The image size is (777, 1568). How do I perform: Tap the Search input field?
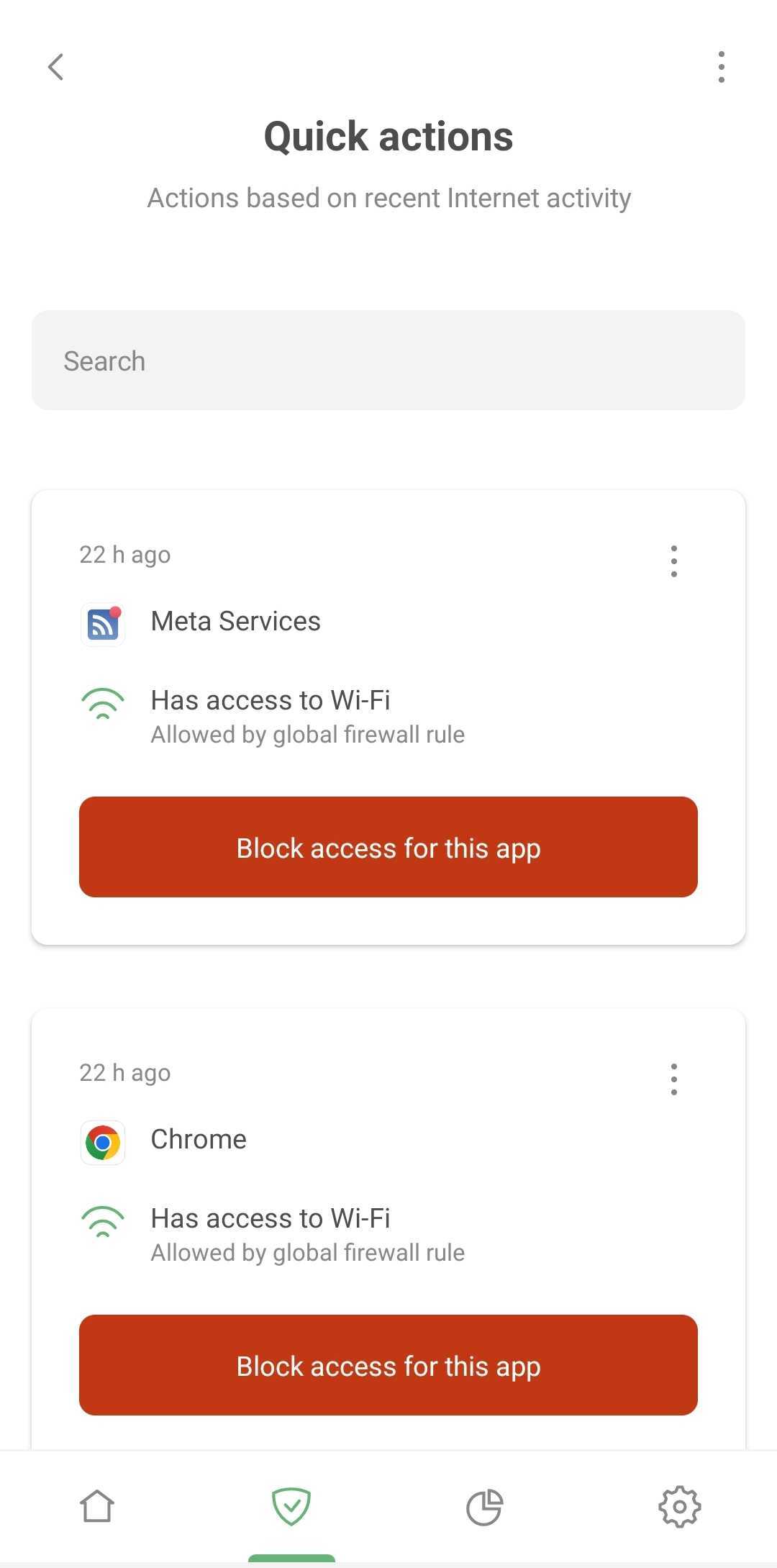coord(388,360)
